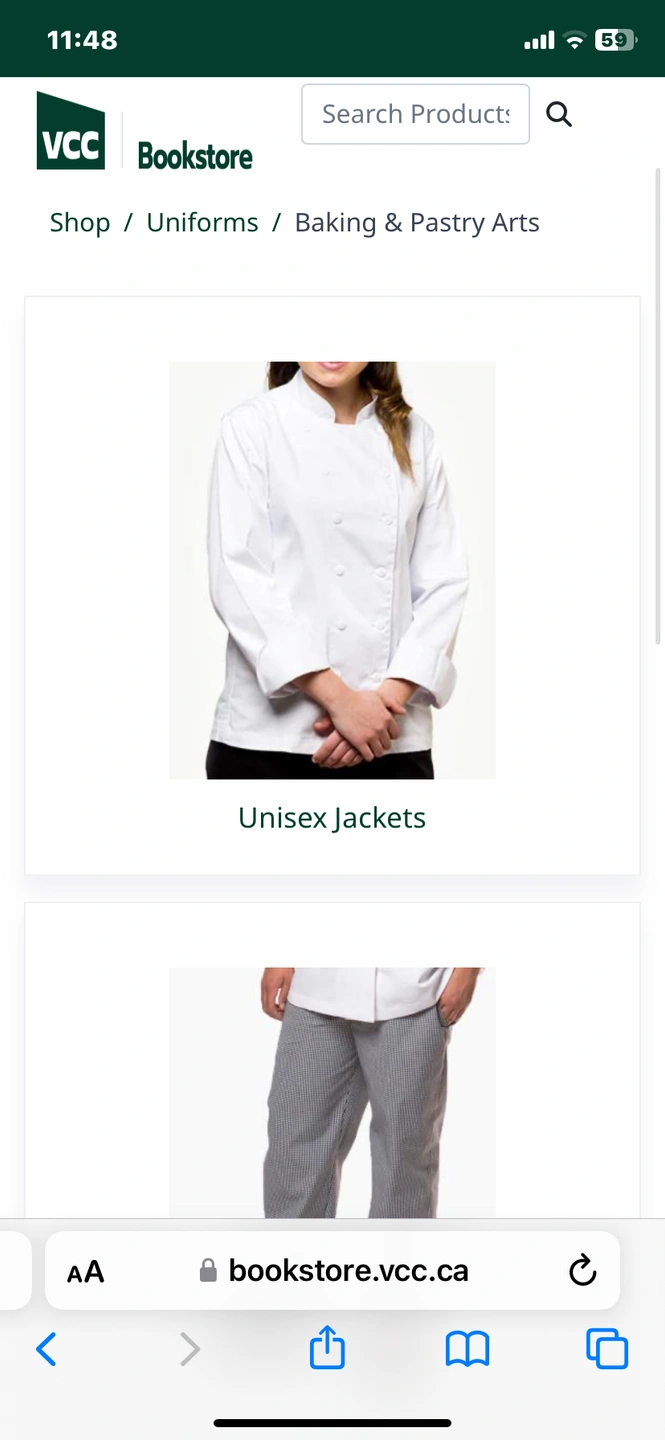
Task: Share this page
Action: click(327, 1349)
